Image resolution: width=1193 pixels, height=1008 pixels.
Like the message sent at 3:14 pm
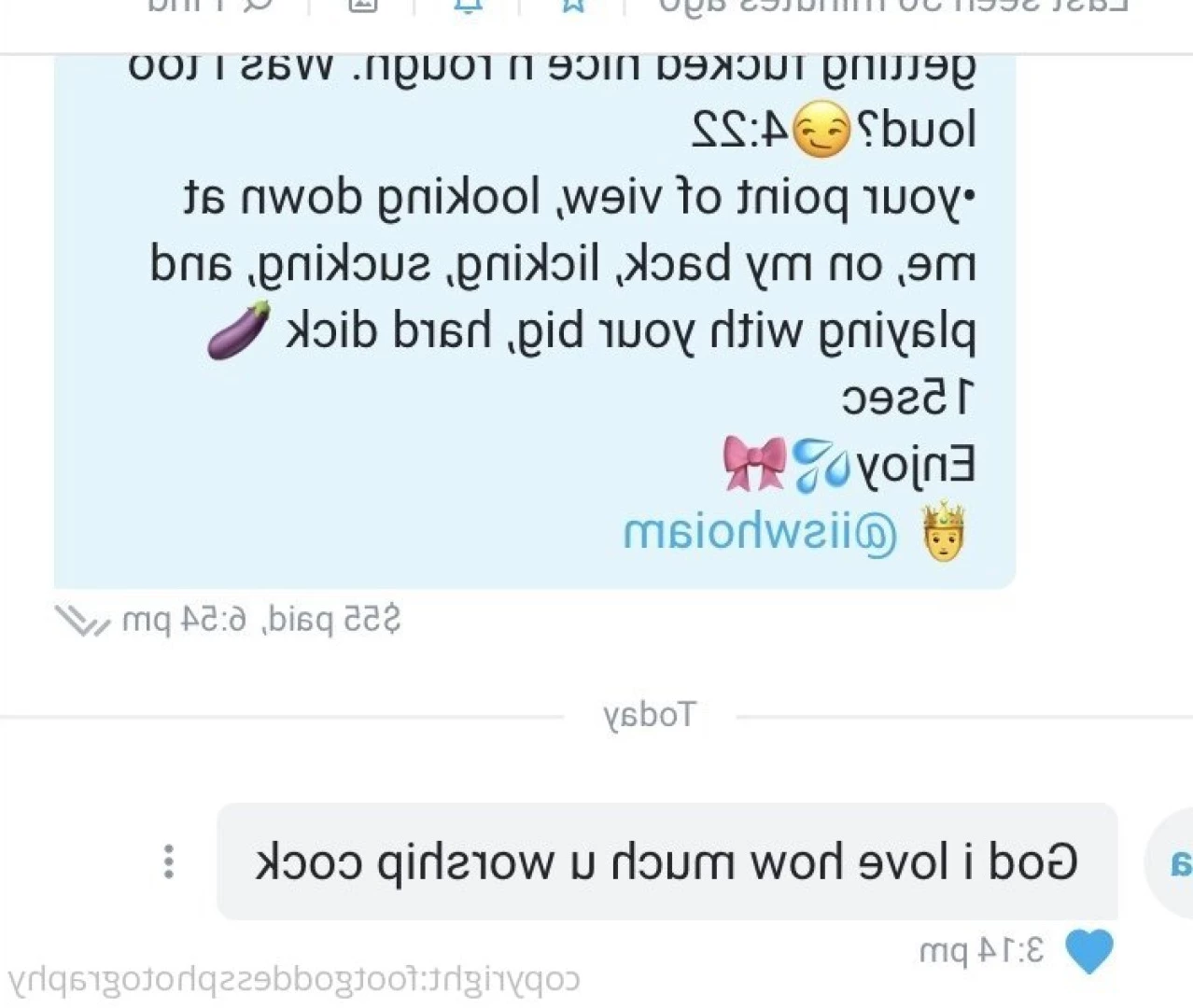point(1088,951)
